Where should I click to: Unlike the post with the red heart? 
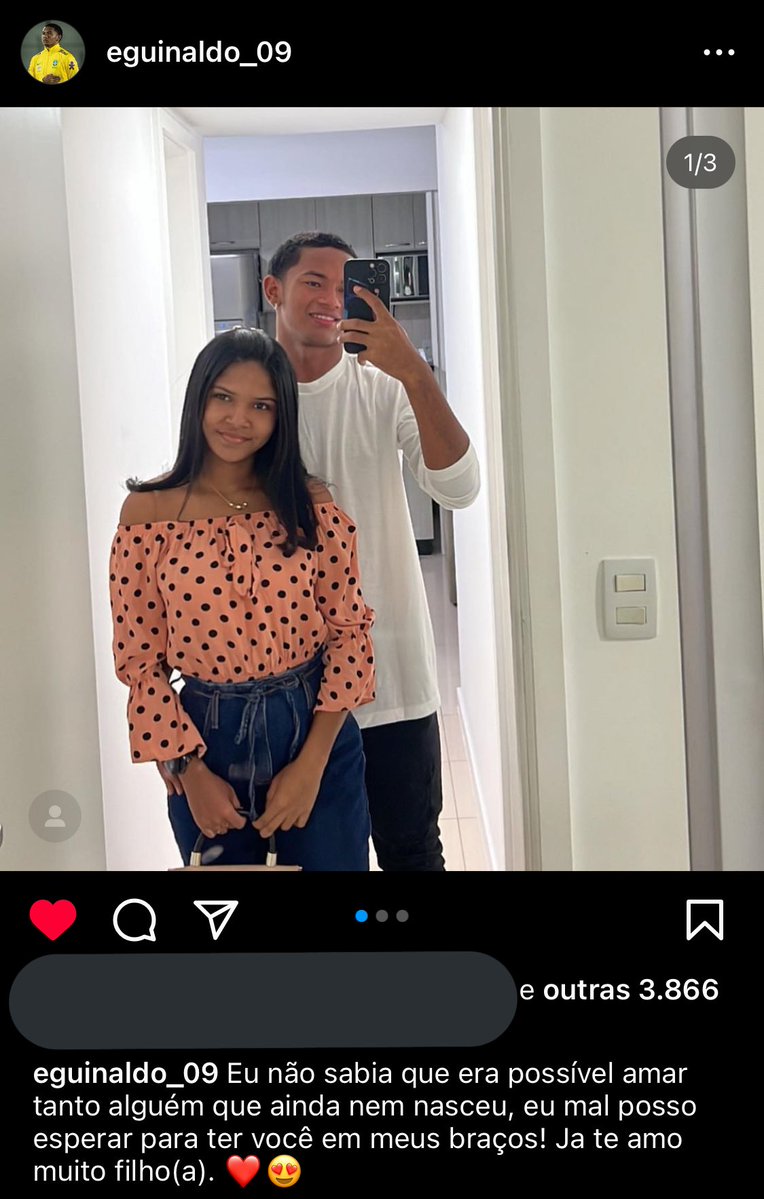(x=53, y=920)
